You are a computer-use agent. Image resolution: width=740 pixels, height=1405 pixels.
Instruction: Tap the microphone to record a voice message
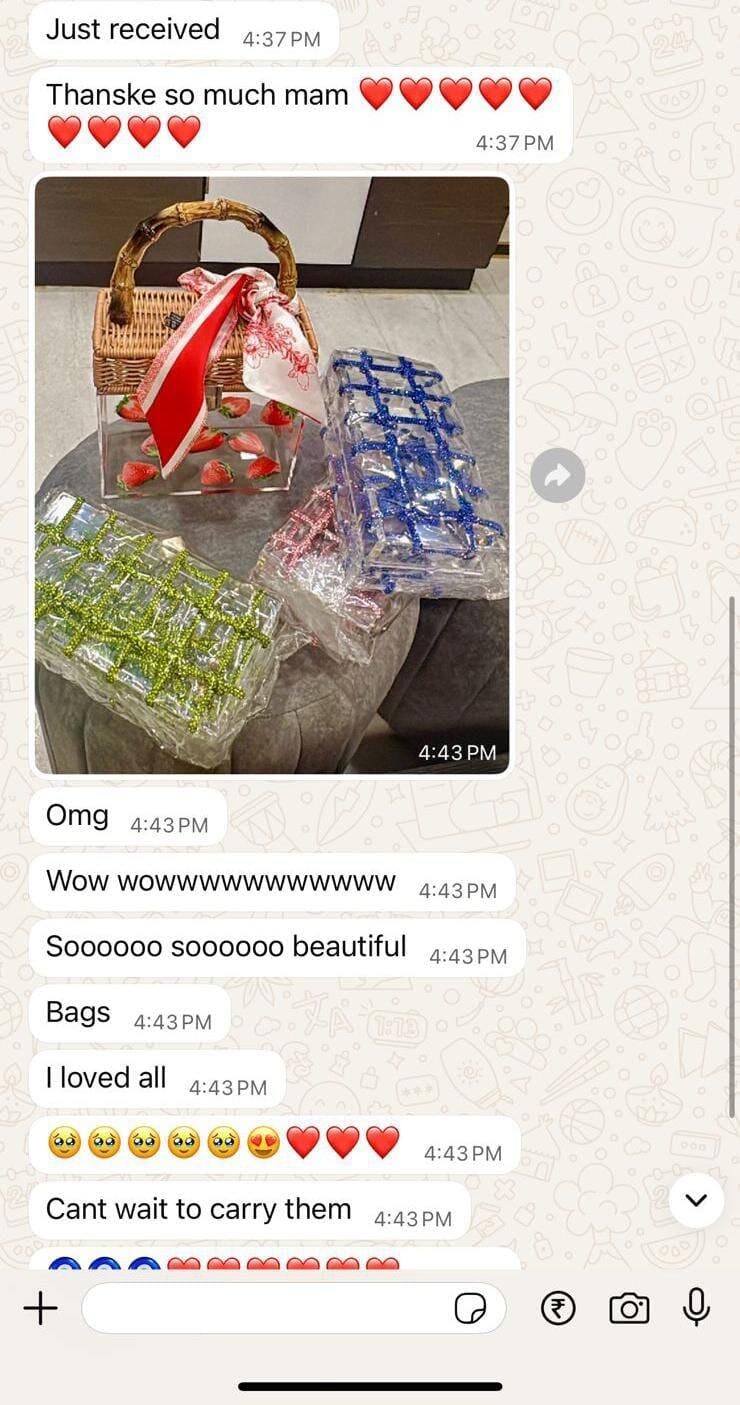pos(696,1307)
